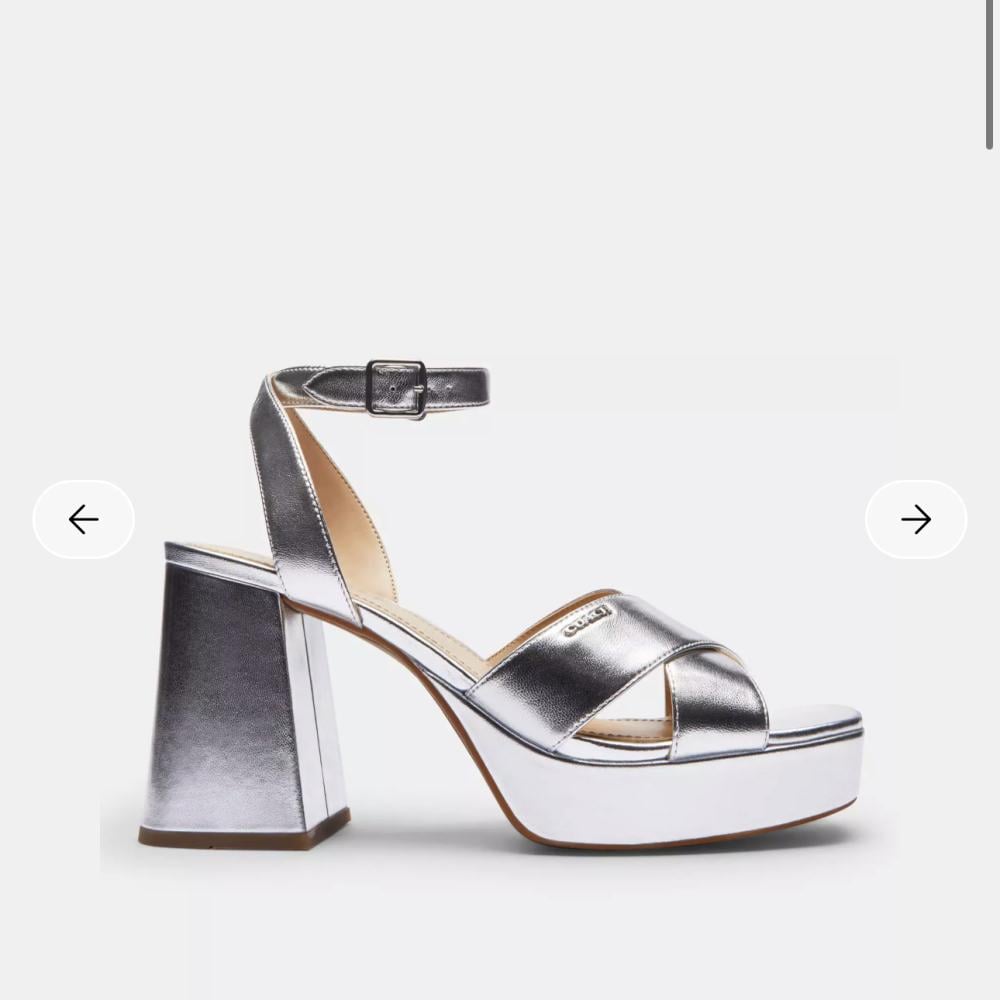This screenshot has width=1000, height=1000.
Task: Open the silver sandal product photo
Action: [x=500, y=610]
